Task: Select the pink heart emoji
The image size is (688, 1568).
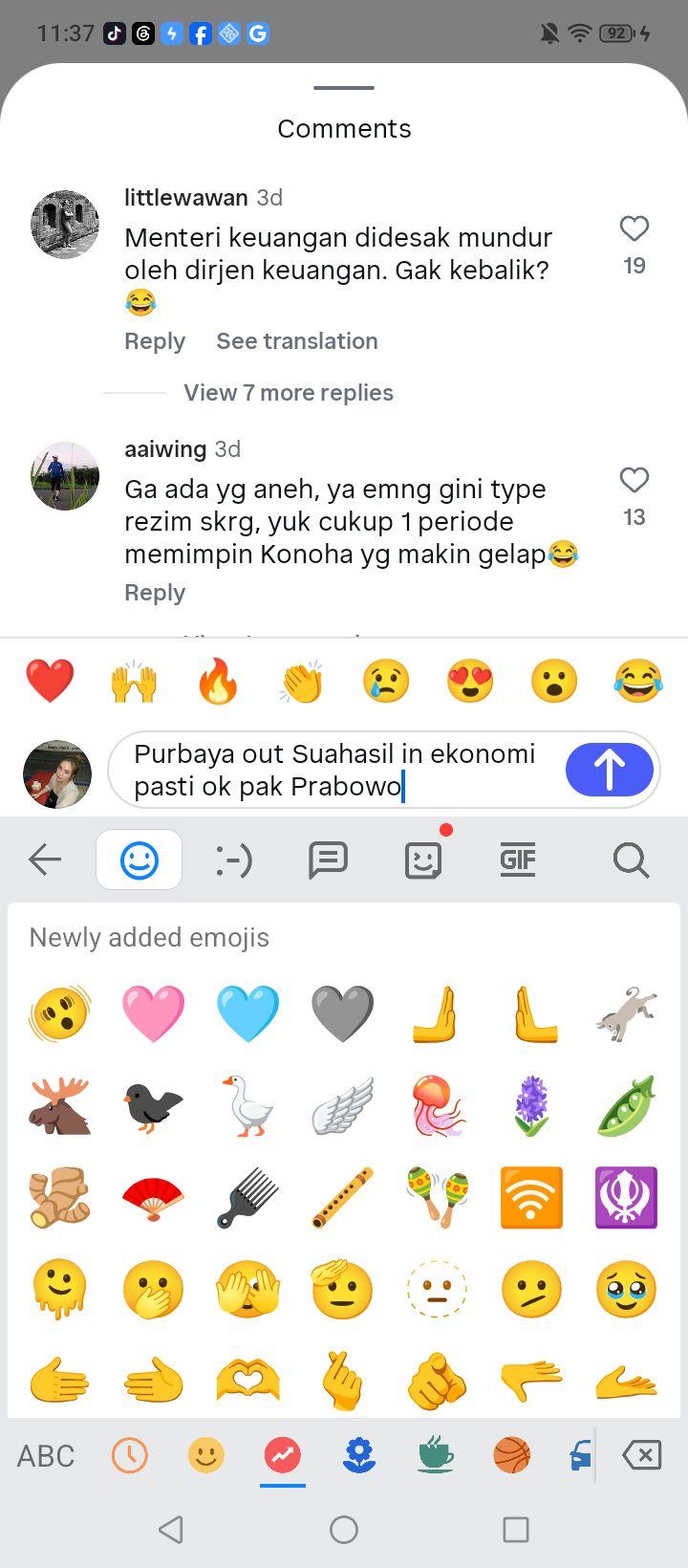Action: pyautogui.click(x=153, y=1013)
